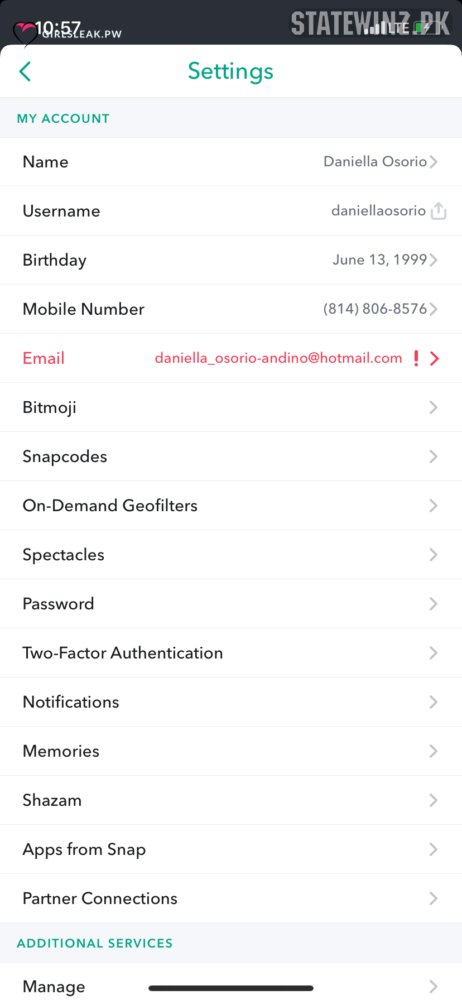Image resolution: width=462 pixels, height=1000 pixels.
Task: Open Notifications settings
Action: coord(231,702)
